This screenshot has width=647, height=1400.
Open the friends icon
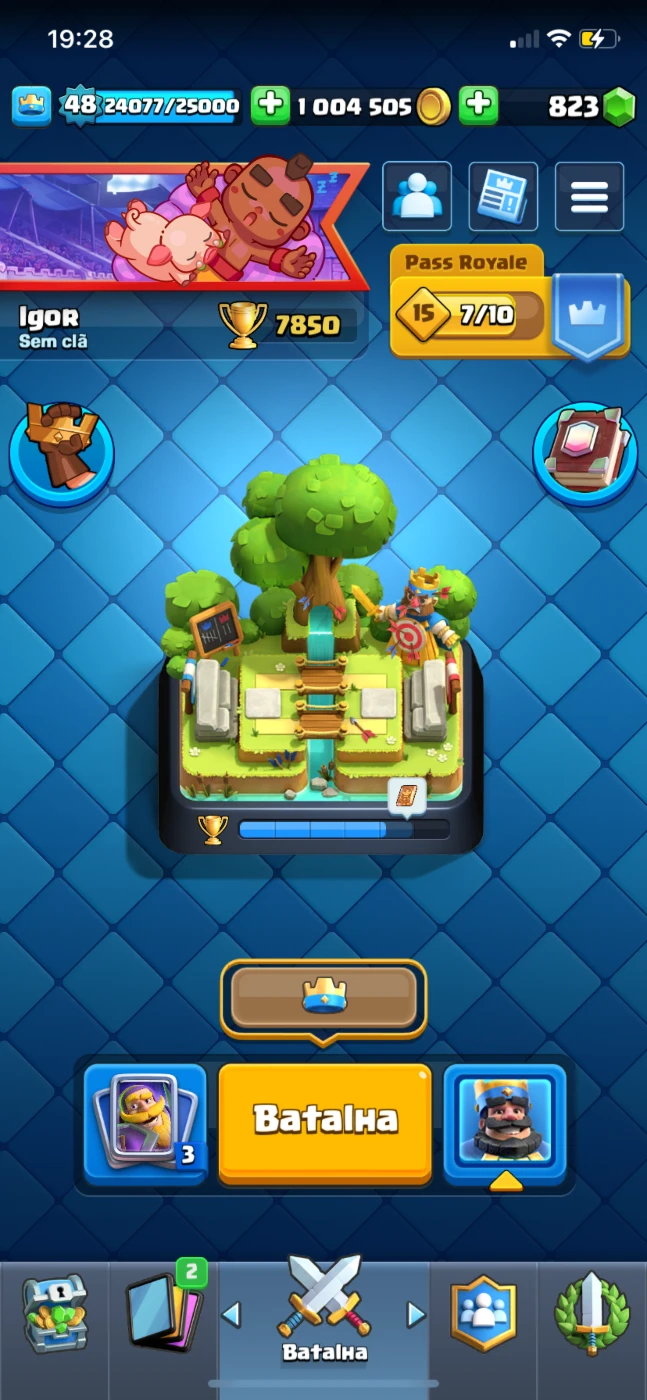[x=417, y=197]
